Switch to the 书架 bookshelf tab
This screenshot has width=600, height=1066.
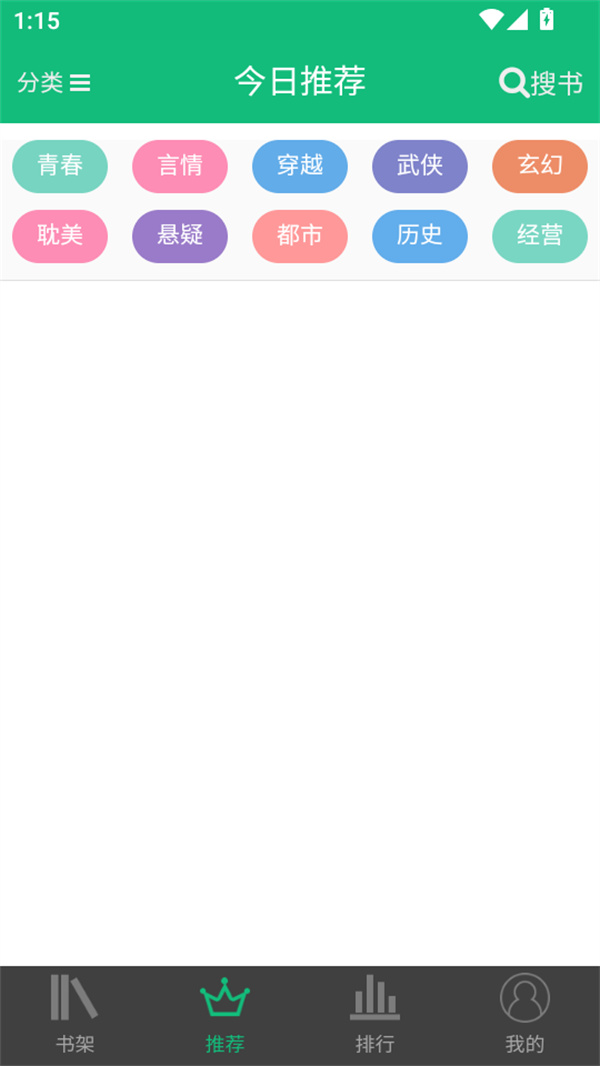75,1014
